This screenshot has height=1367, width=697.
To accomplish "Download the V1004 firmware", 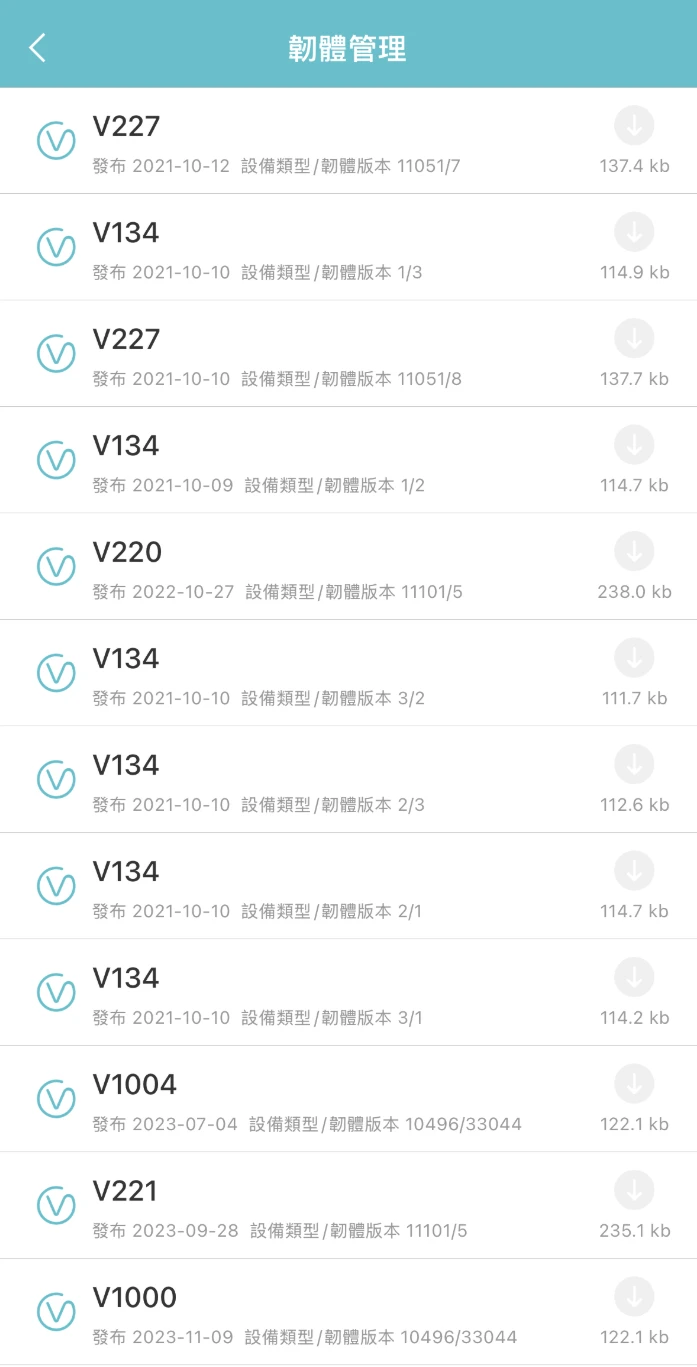I will pyautogui.click(x=634, y=1084).
